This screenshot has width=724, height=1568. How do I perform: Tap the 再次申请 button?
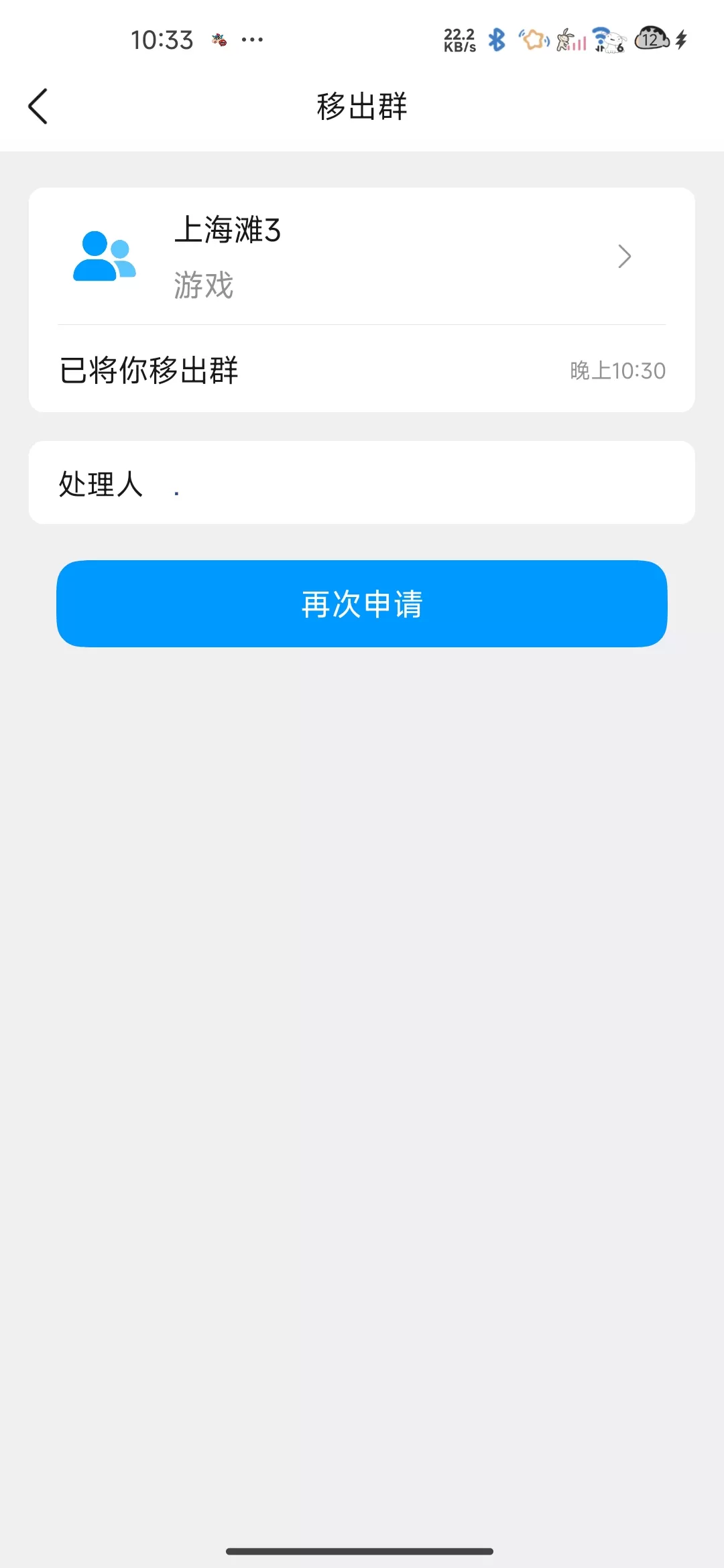point(361,604)
